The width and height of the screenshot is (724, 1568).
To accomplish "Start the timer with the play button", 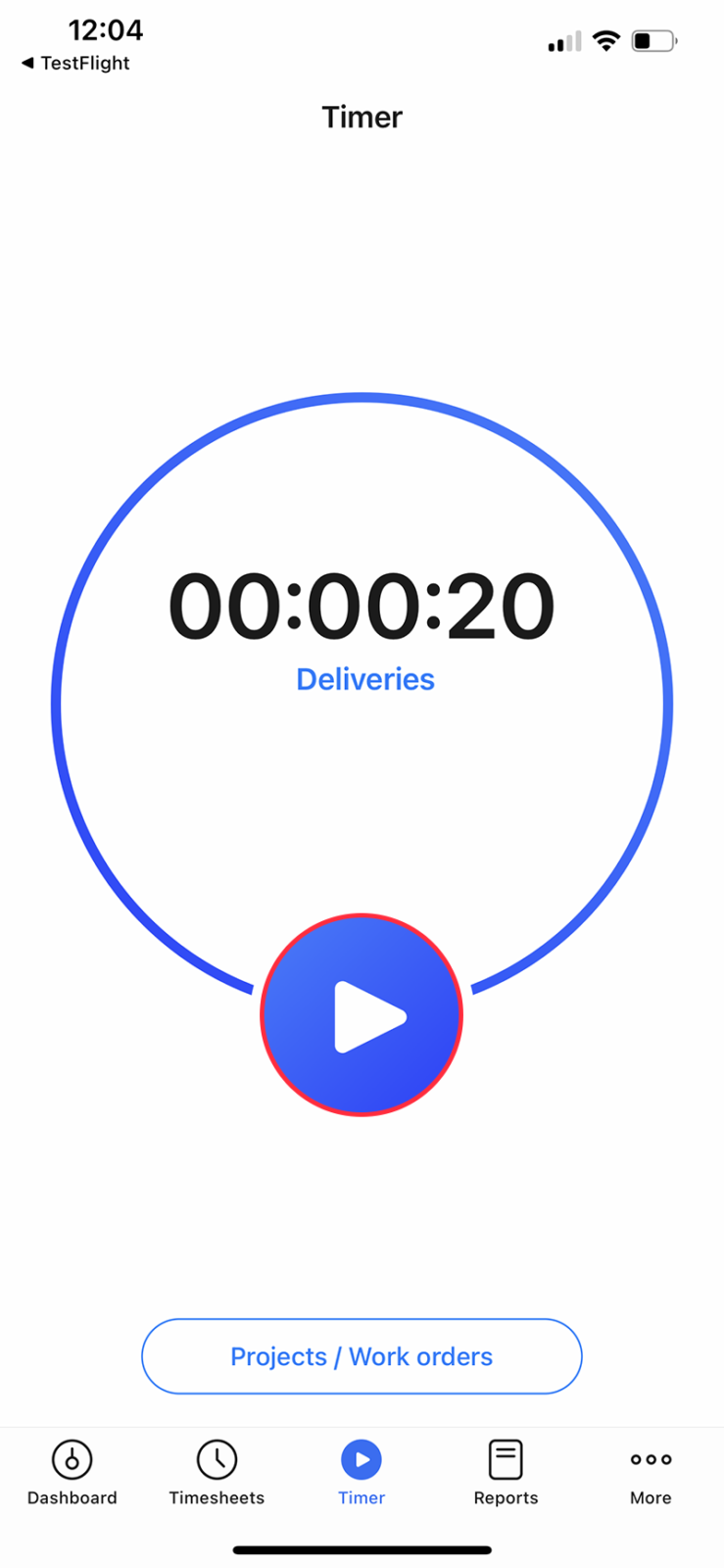I will (362, 1015).
